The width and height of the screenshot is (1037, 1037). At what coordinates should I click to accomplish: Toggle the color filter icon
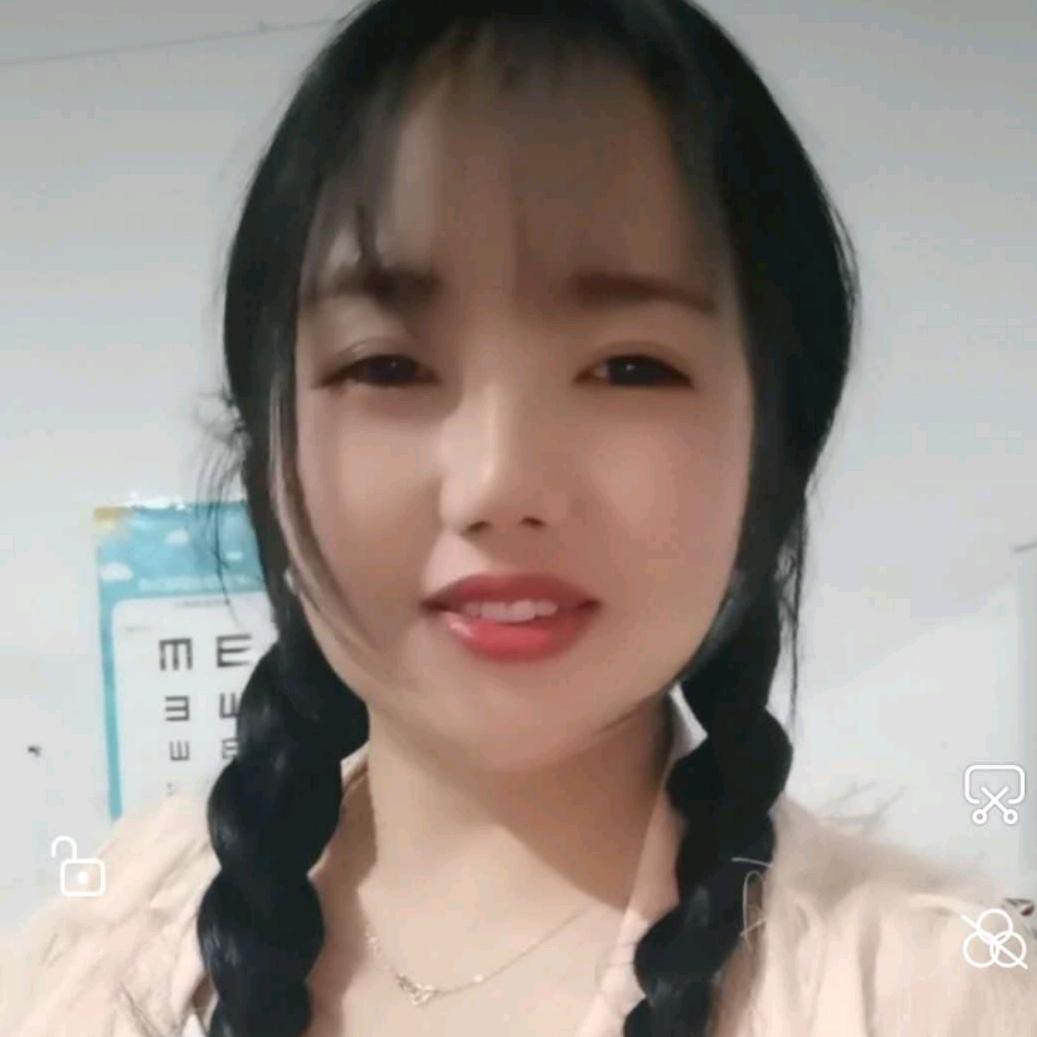994,938
